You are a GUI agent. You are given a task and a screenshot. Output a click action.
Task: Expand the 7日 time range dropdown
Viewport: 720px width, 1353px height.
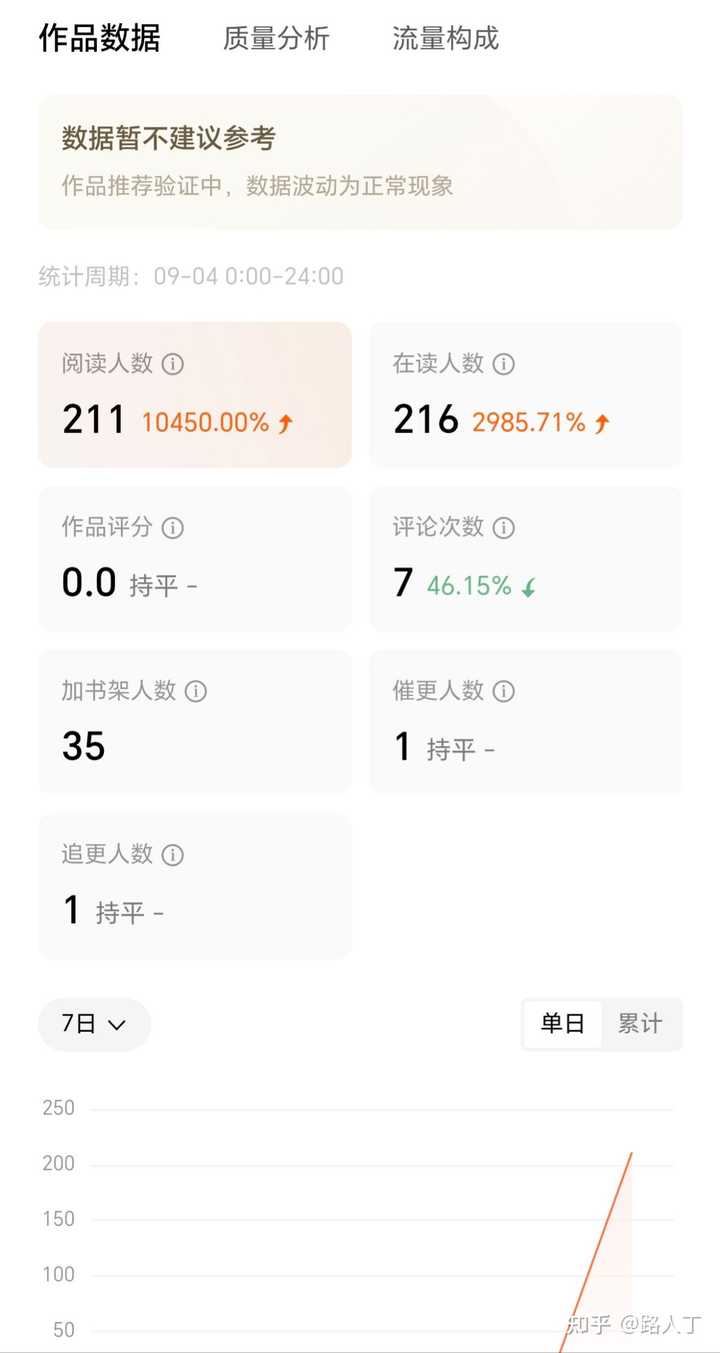(x=94, y=1024)
